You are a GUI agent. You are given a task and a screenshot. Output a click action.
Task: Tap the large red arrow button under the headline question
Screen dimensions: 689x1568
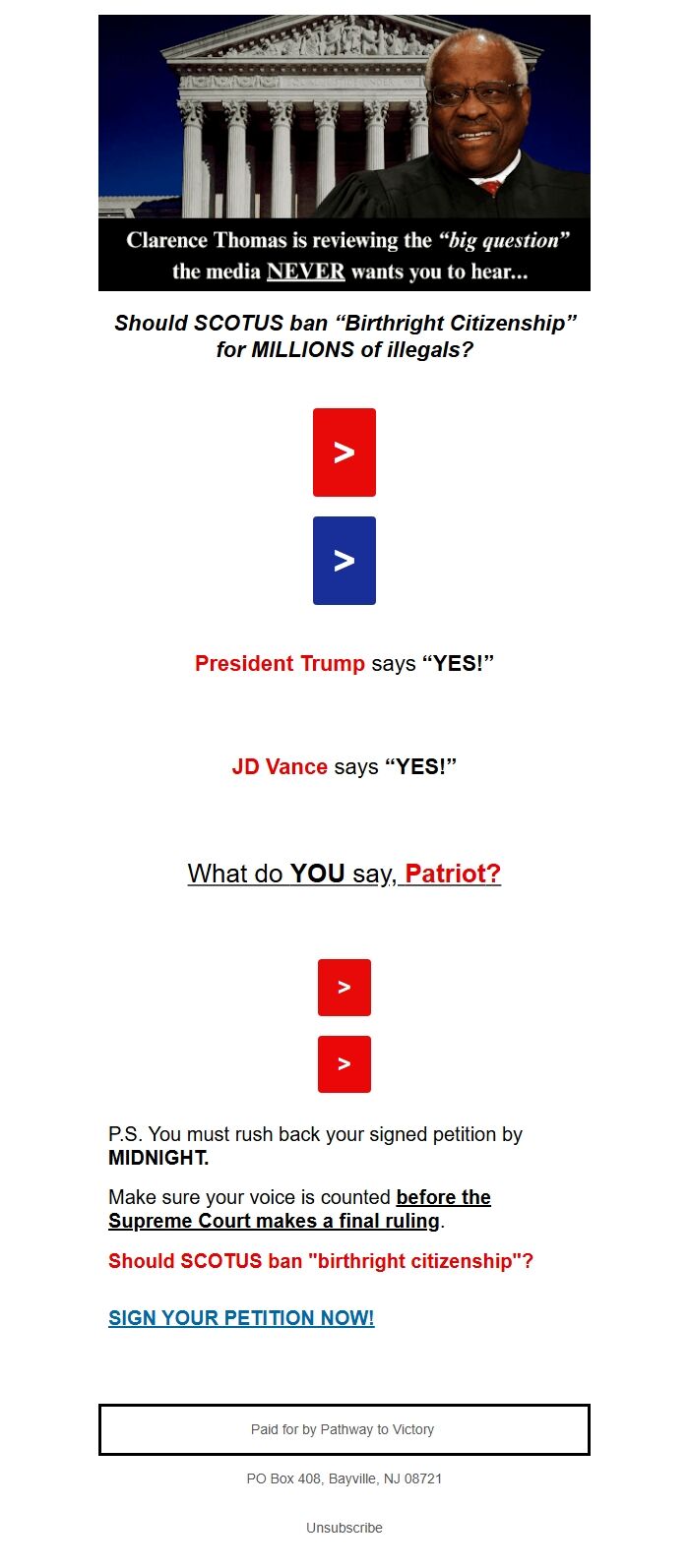point(344,452)
